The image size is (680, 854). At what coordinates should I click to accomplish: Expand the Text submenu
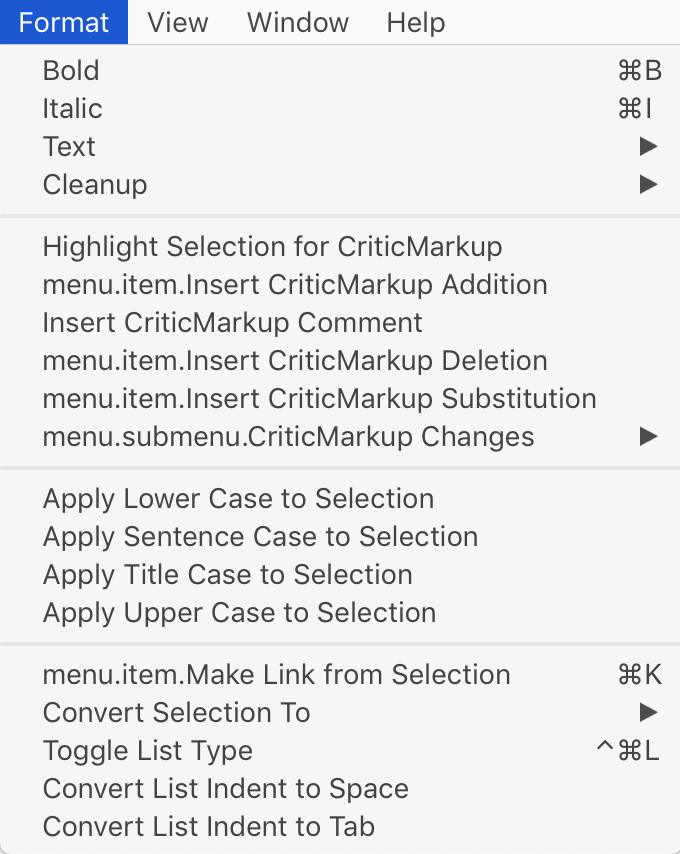point(70,147)
